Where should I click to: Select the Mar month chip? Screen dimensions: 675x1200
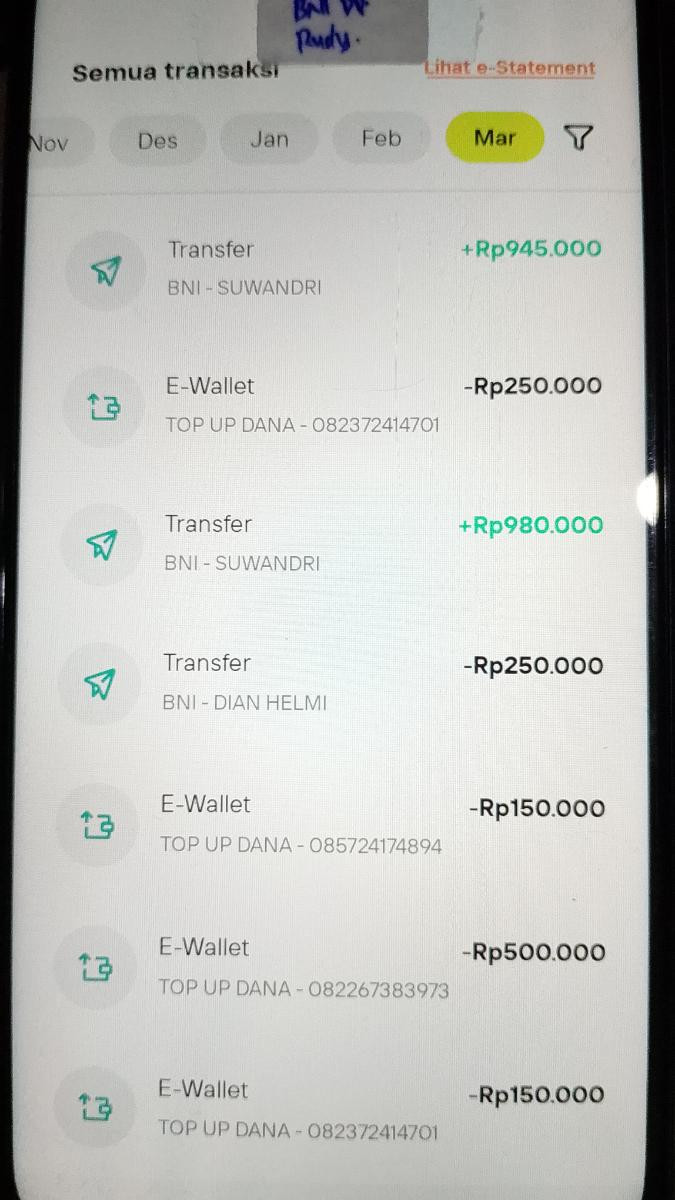click(x=495, y=137)
